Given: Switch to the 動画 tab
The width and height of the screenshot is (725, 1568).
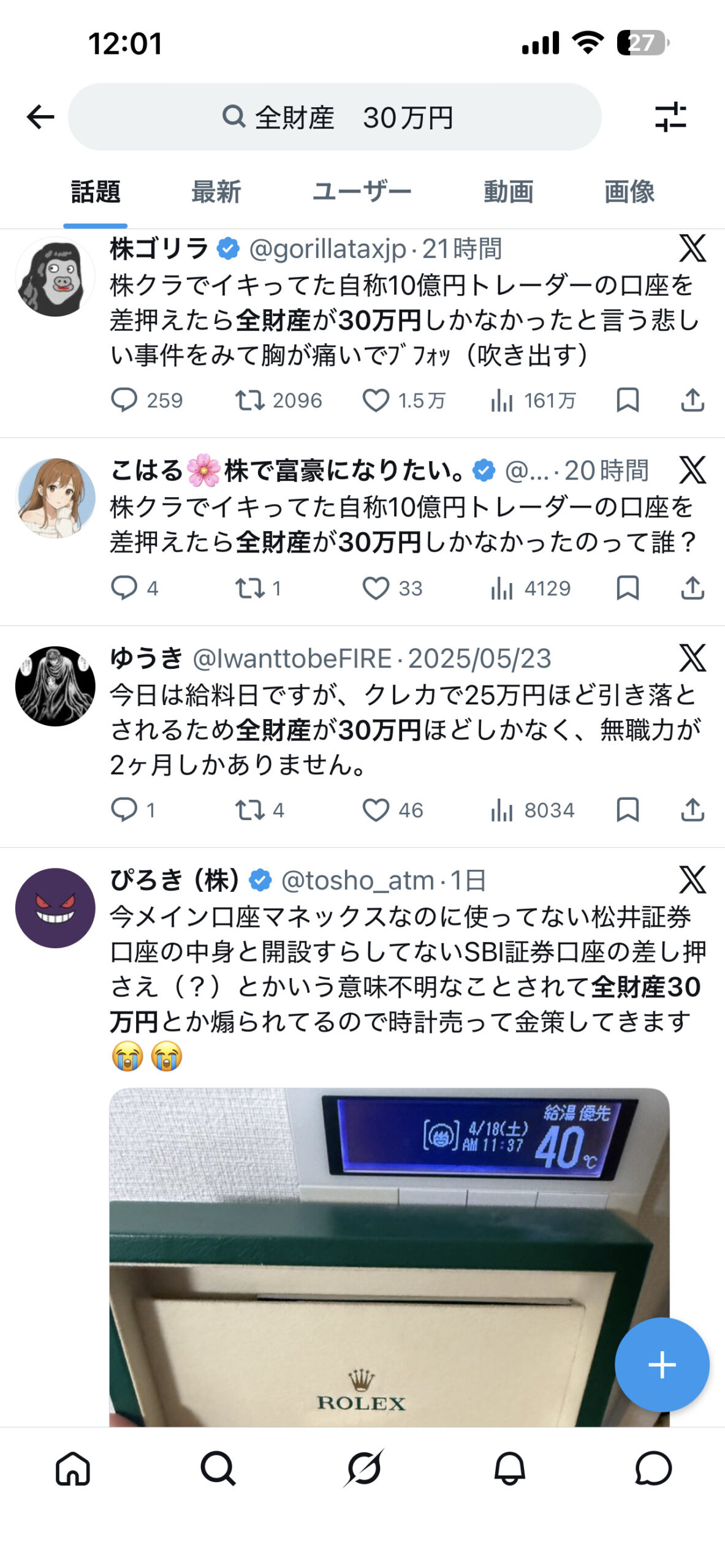Looking at the screenshot, I should [508, 192].
